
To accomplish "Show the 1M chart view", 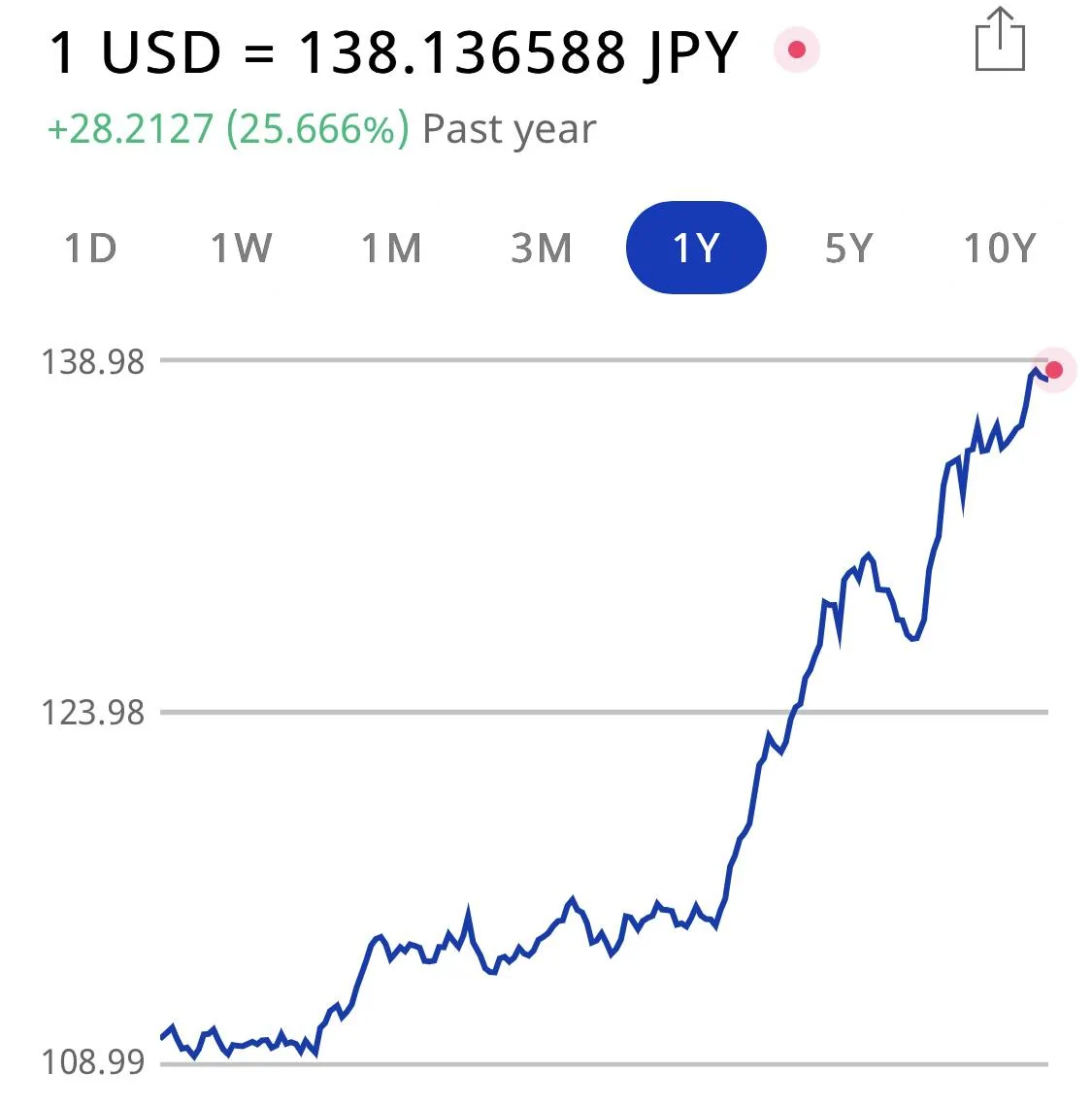I will (391, 249).
